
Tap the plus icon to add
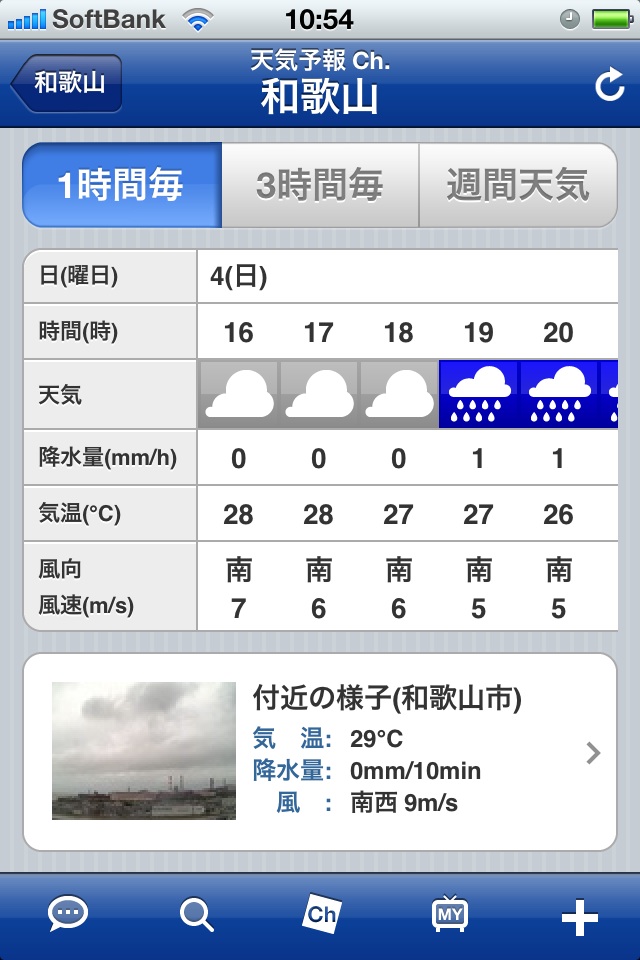580,918
